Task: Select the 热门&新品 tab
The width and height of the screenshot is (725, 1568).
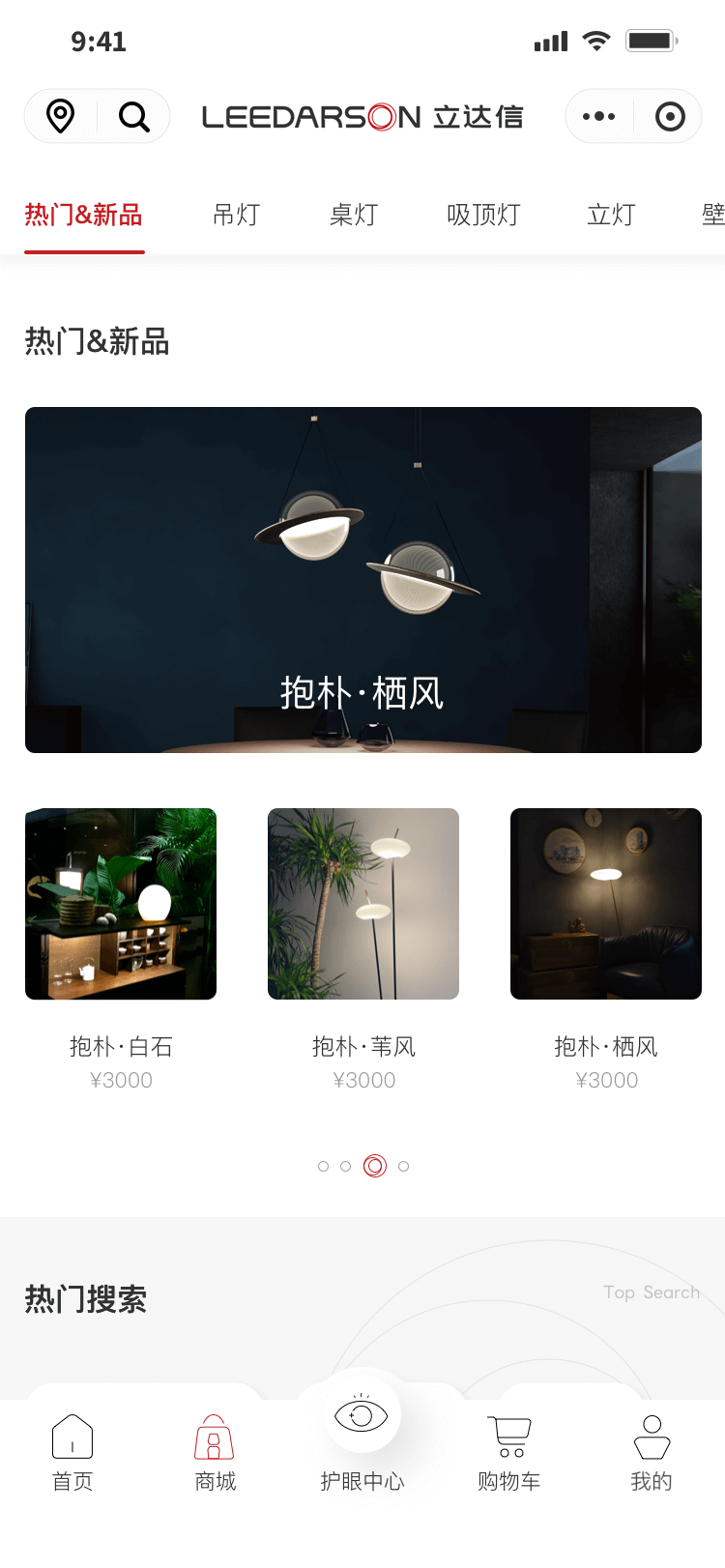Action: click(x=84, y=215)
